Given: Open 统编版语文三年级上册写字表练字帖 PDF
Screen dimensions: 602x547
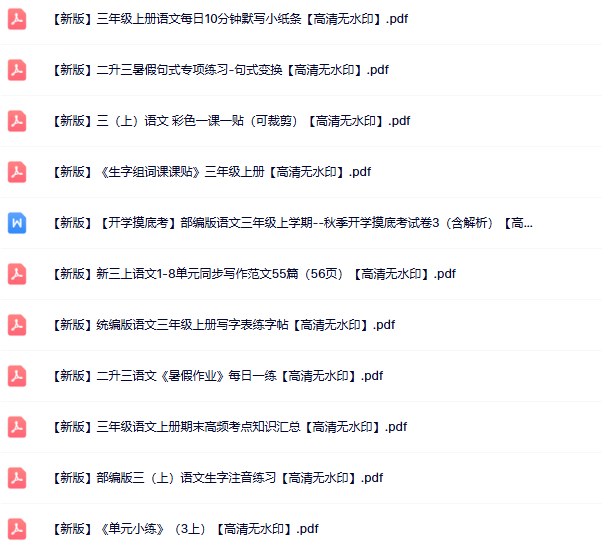Looking at the screenshot, I should [222, 325].
